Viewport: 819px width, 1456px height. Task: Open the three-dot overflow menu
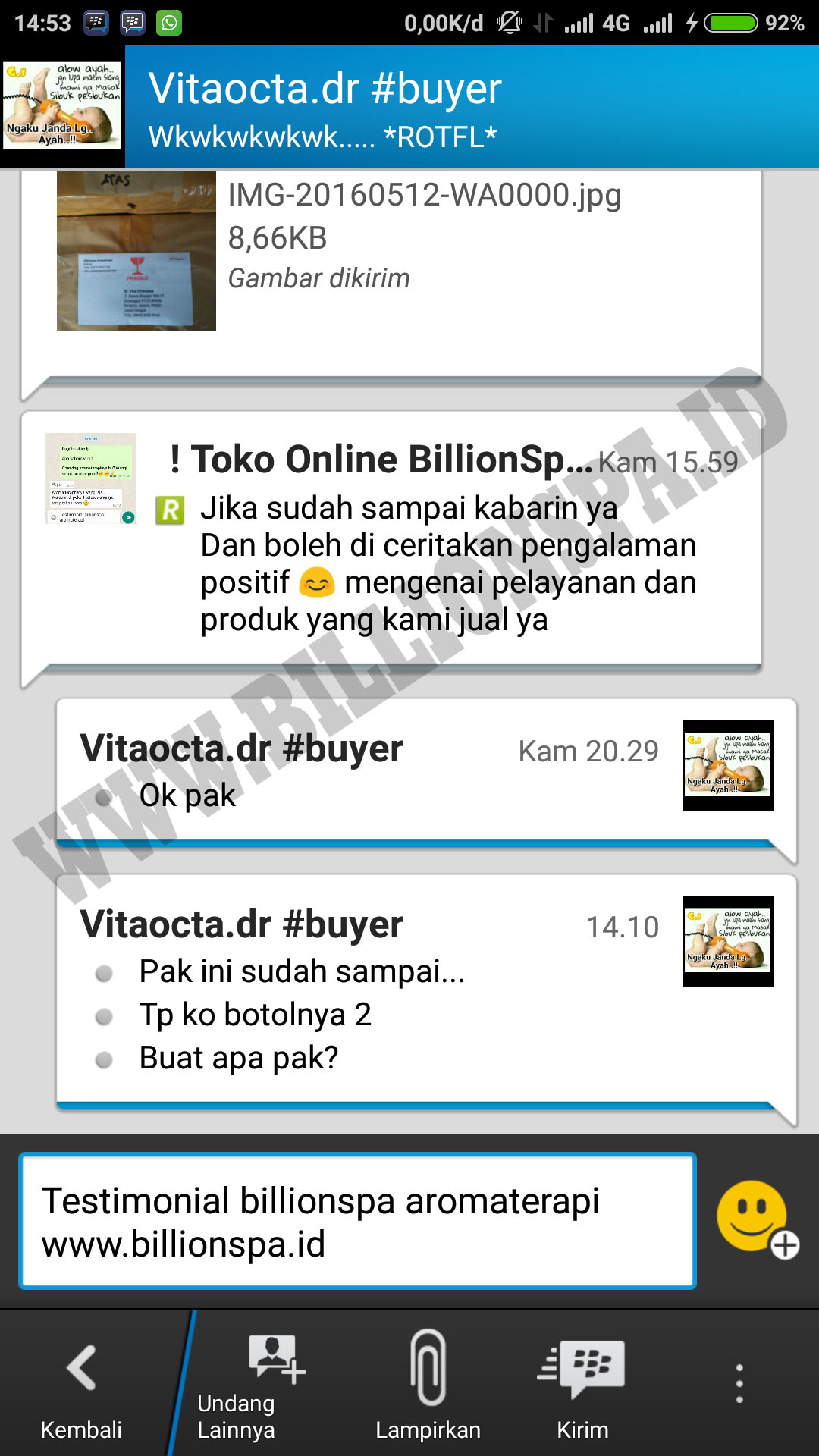(739, 1384)
